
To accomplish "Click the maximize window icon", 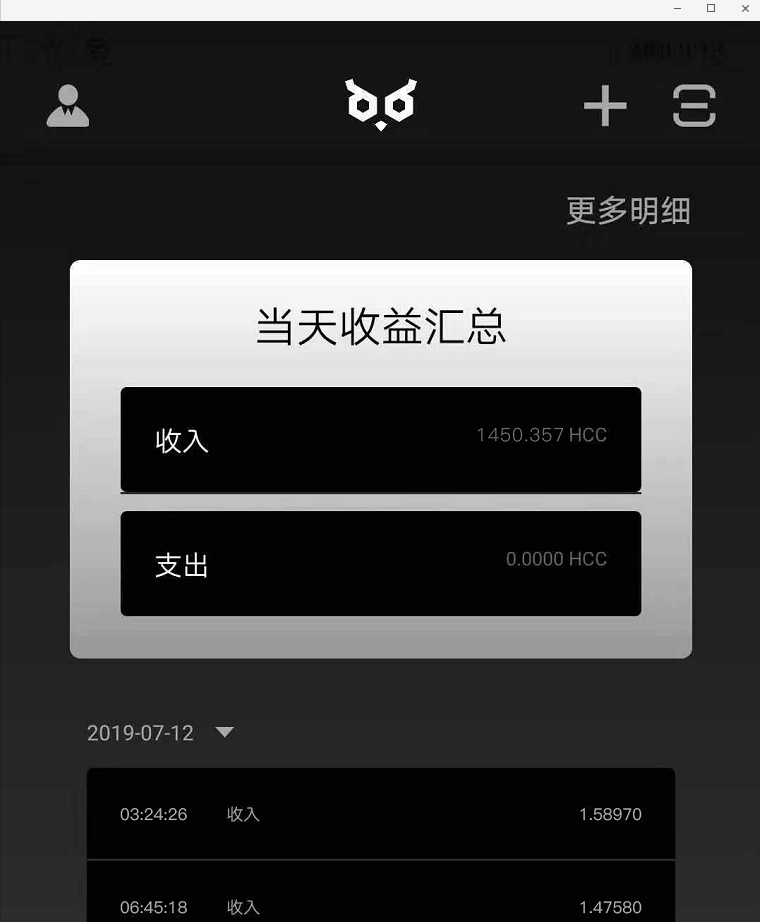I will (x=711, y=9).
